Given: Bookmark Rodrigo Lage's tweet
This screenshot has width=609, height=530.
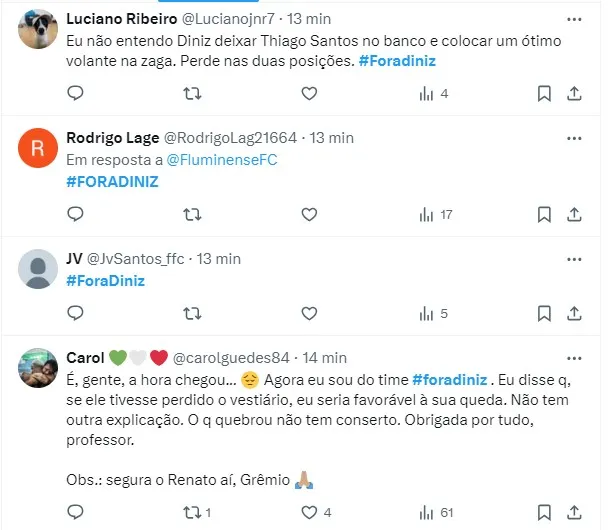Looking at the screenshot, I should pos(544,213).
